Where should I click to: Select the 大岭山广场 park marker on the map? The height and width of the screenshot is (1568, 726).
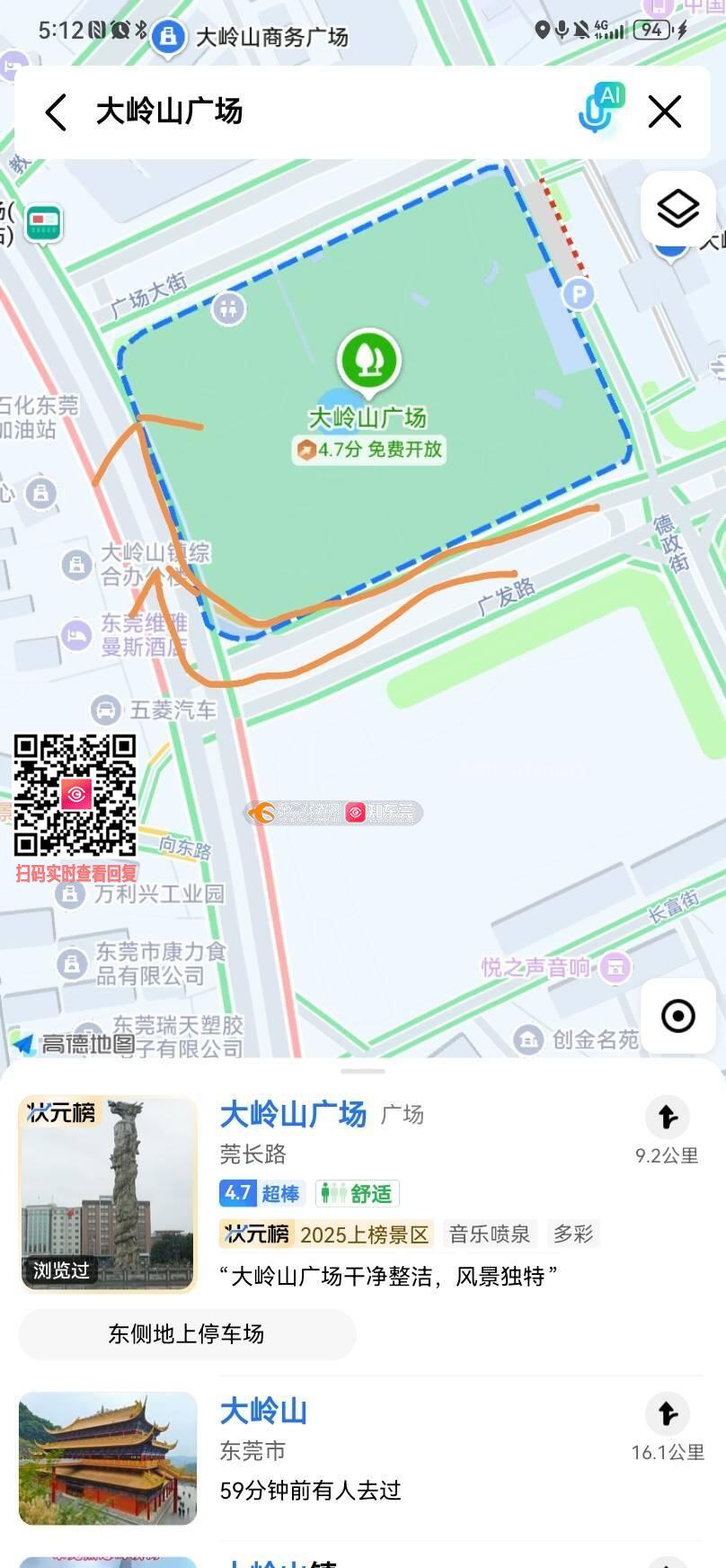tap(368, 360)
